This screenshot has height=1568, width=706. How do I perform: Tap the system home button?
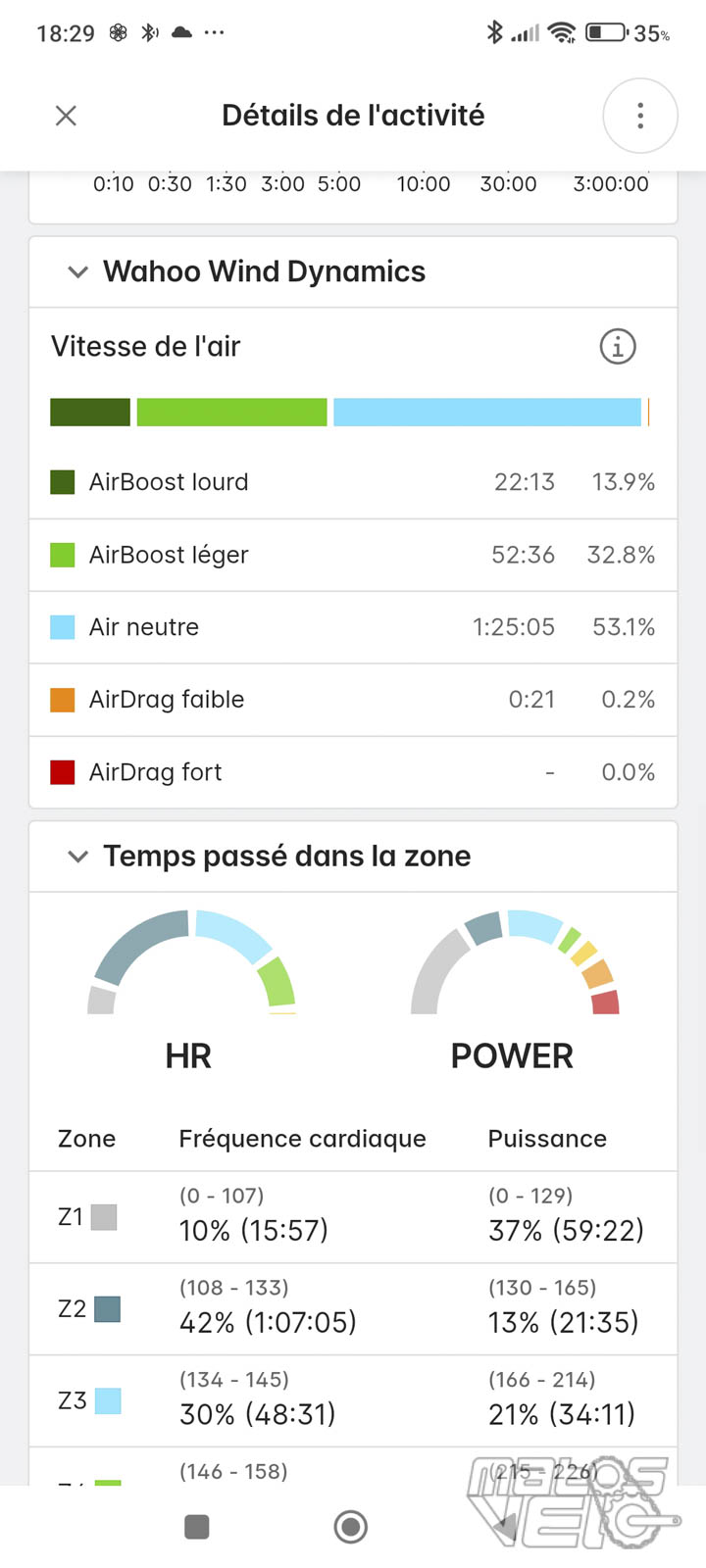click(x=351, y=1527)
